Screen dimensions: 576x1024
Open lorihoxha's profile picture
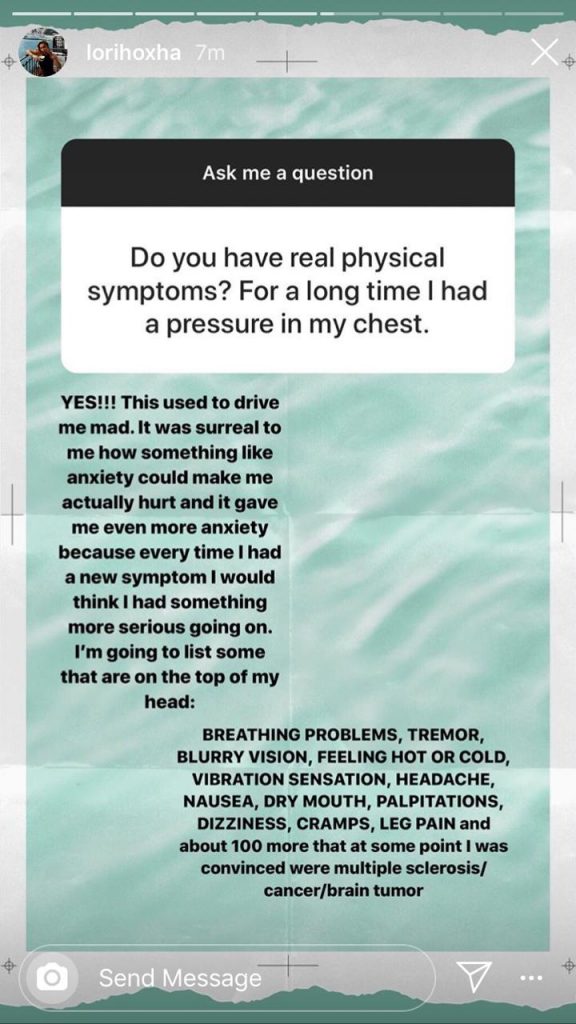(42, 52)
